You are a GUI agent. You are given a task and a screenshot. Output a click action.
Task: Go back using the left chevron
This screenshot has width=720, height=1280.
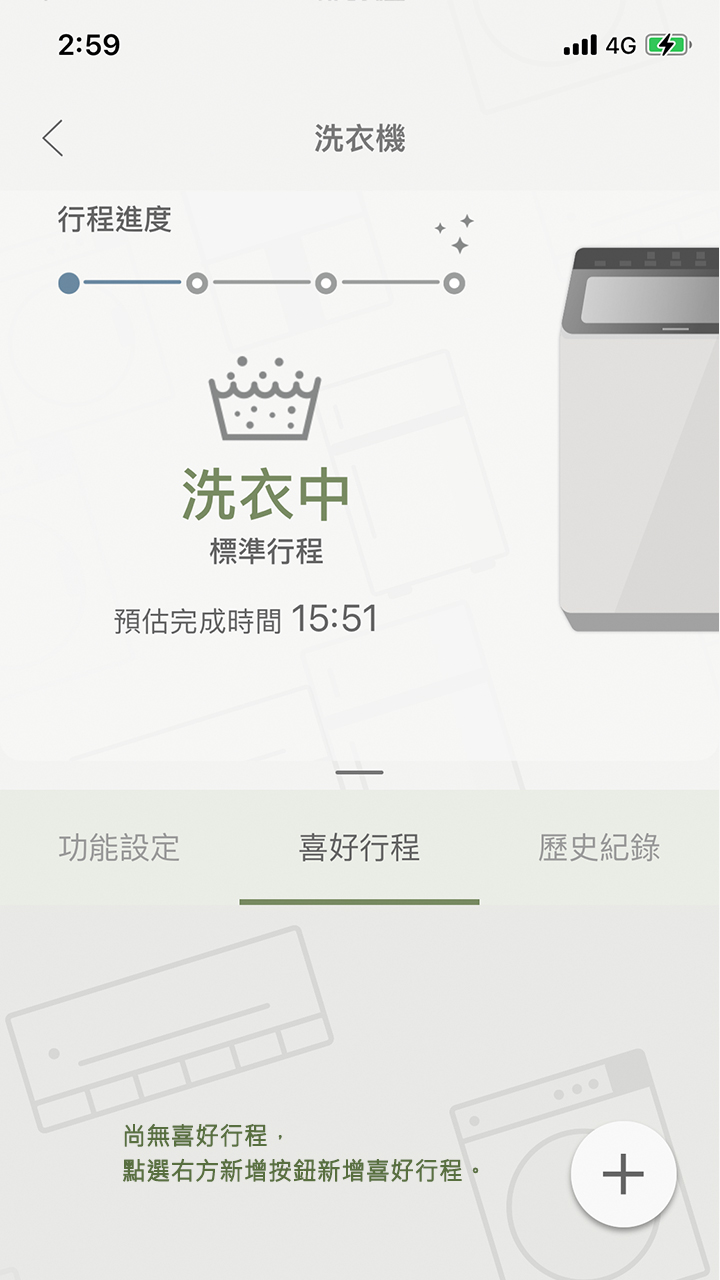(55, 139)
